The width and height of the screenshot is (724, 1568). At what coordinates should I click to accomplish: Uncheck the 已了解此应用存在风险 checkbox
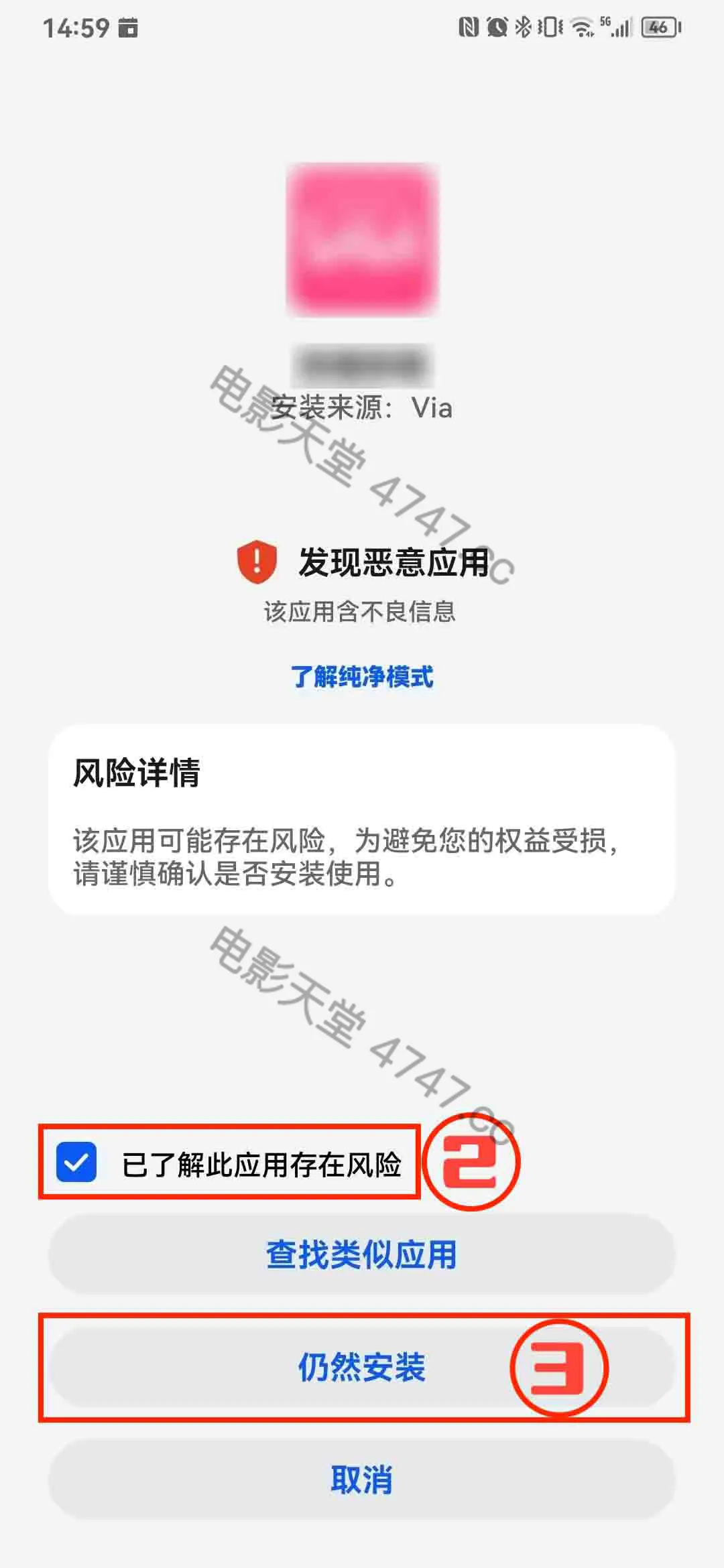76,1163
